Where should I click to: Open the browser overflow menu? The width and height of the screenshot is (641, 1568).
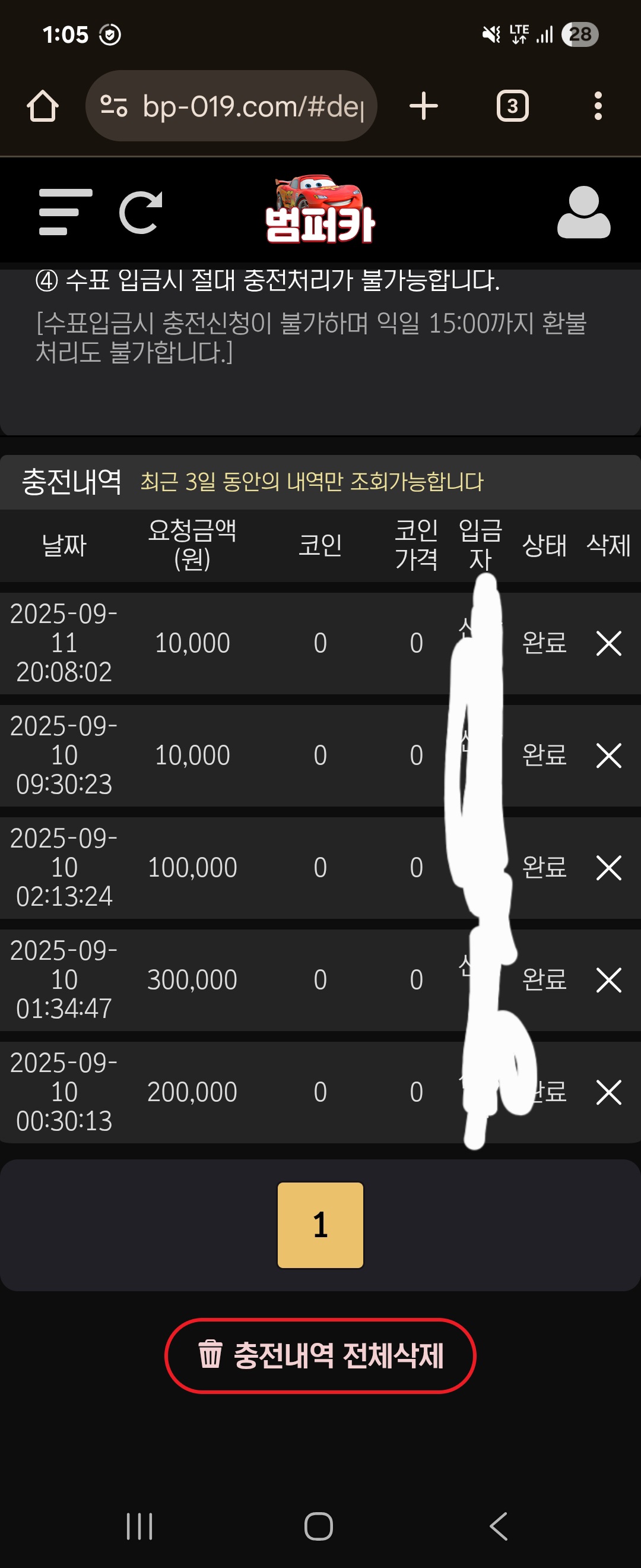click(x=598, y=106)
